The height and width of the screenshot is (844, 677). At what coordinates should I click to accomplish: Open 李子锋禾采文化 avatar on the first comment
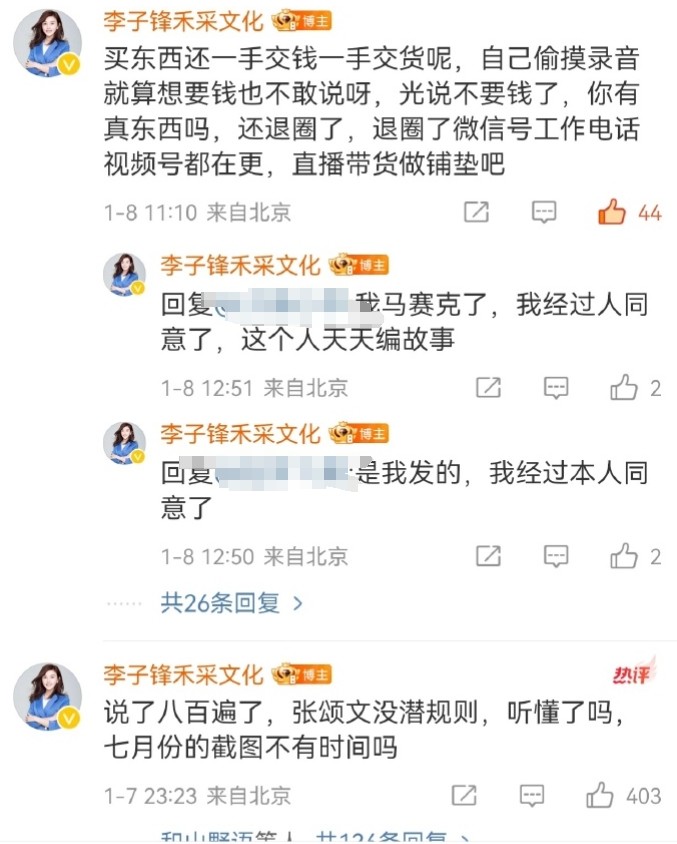click(x=47, y=44)
